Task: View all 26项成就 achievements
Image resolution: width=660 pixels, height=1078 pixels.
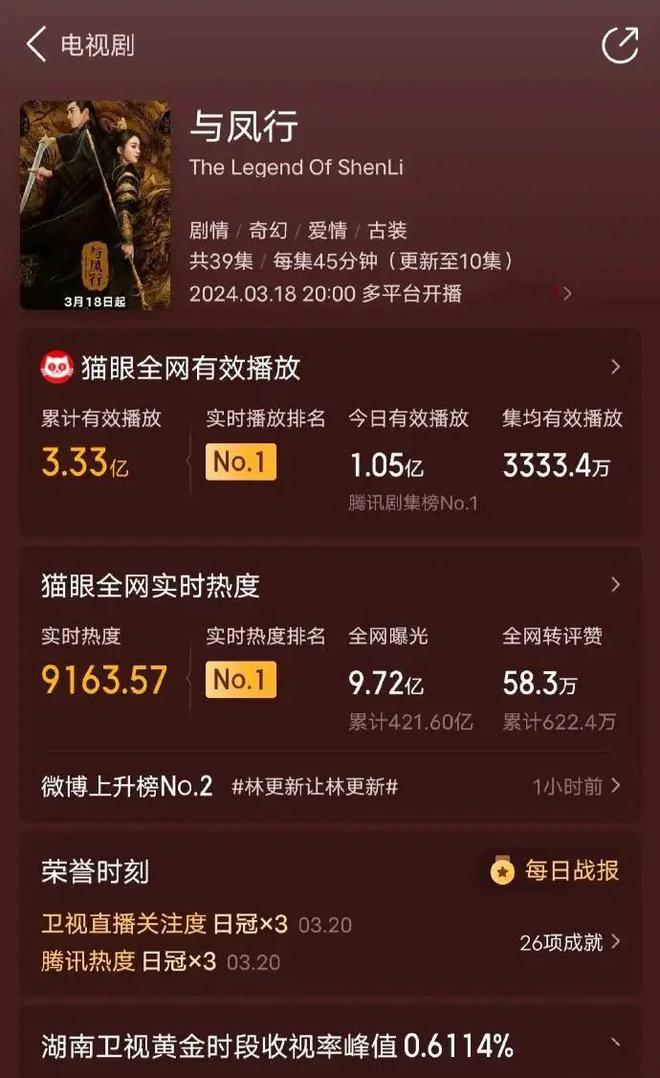Action: (570, 942)
